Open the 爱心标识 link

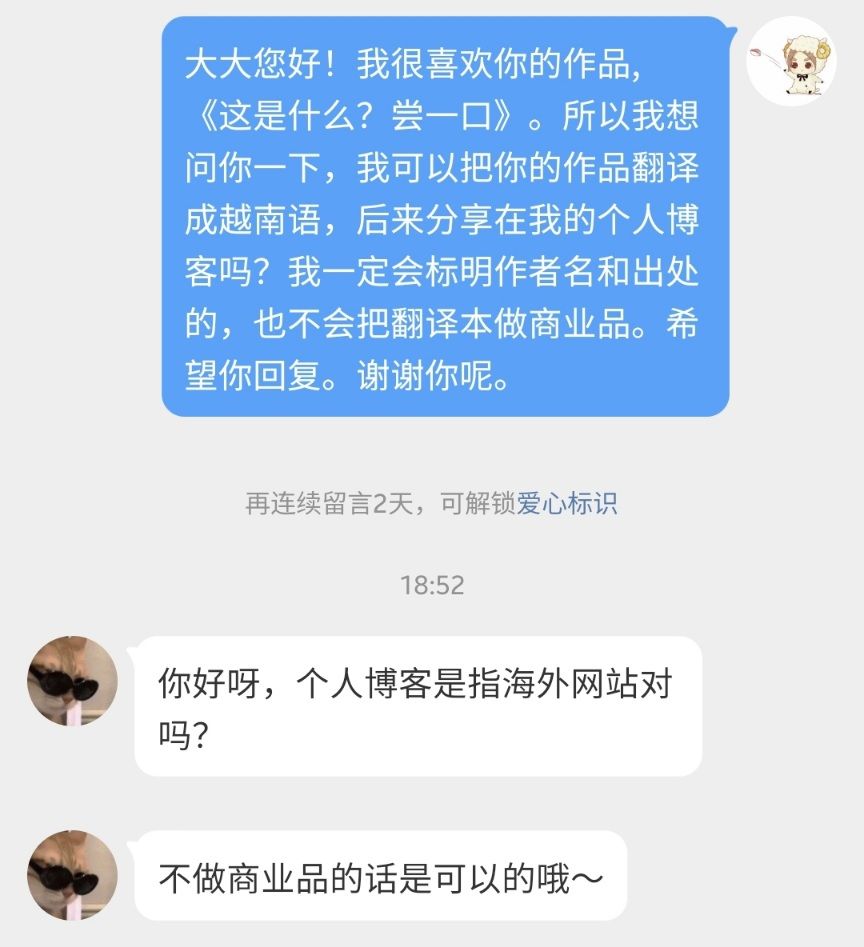[x=567, y=504]
